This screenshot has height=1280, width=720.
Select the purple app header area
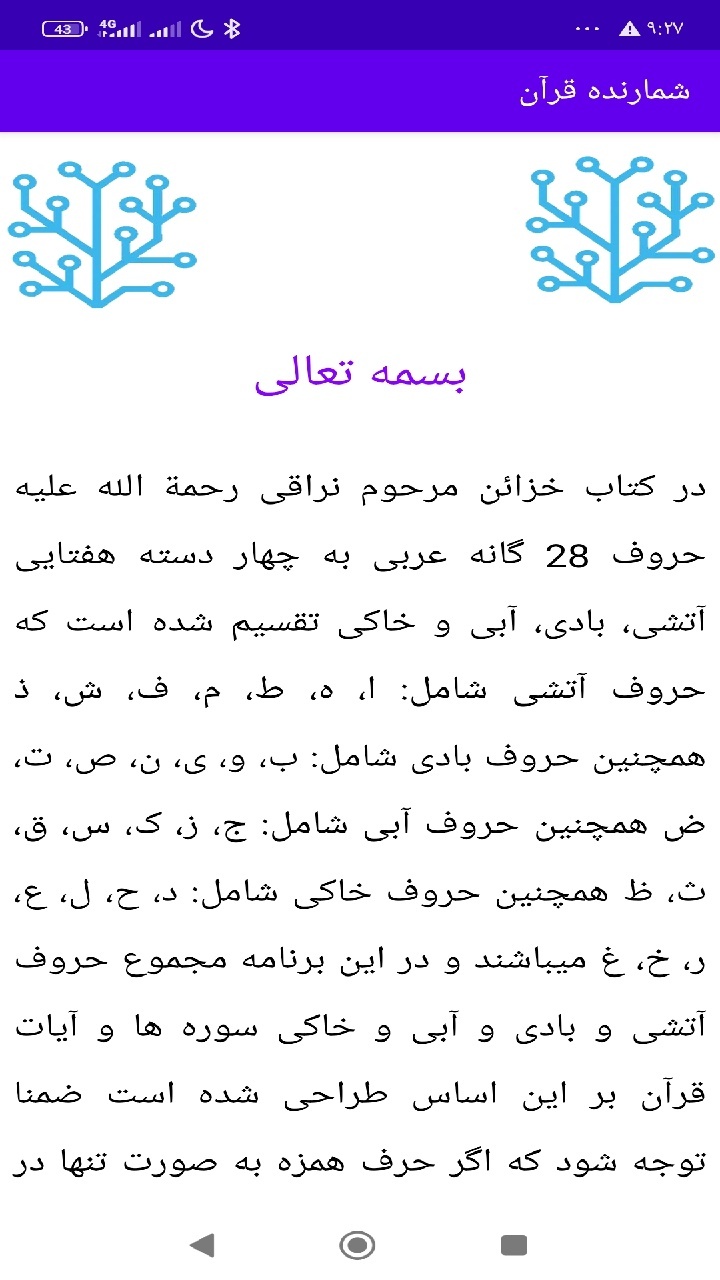(x=360, y=90)
